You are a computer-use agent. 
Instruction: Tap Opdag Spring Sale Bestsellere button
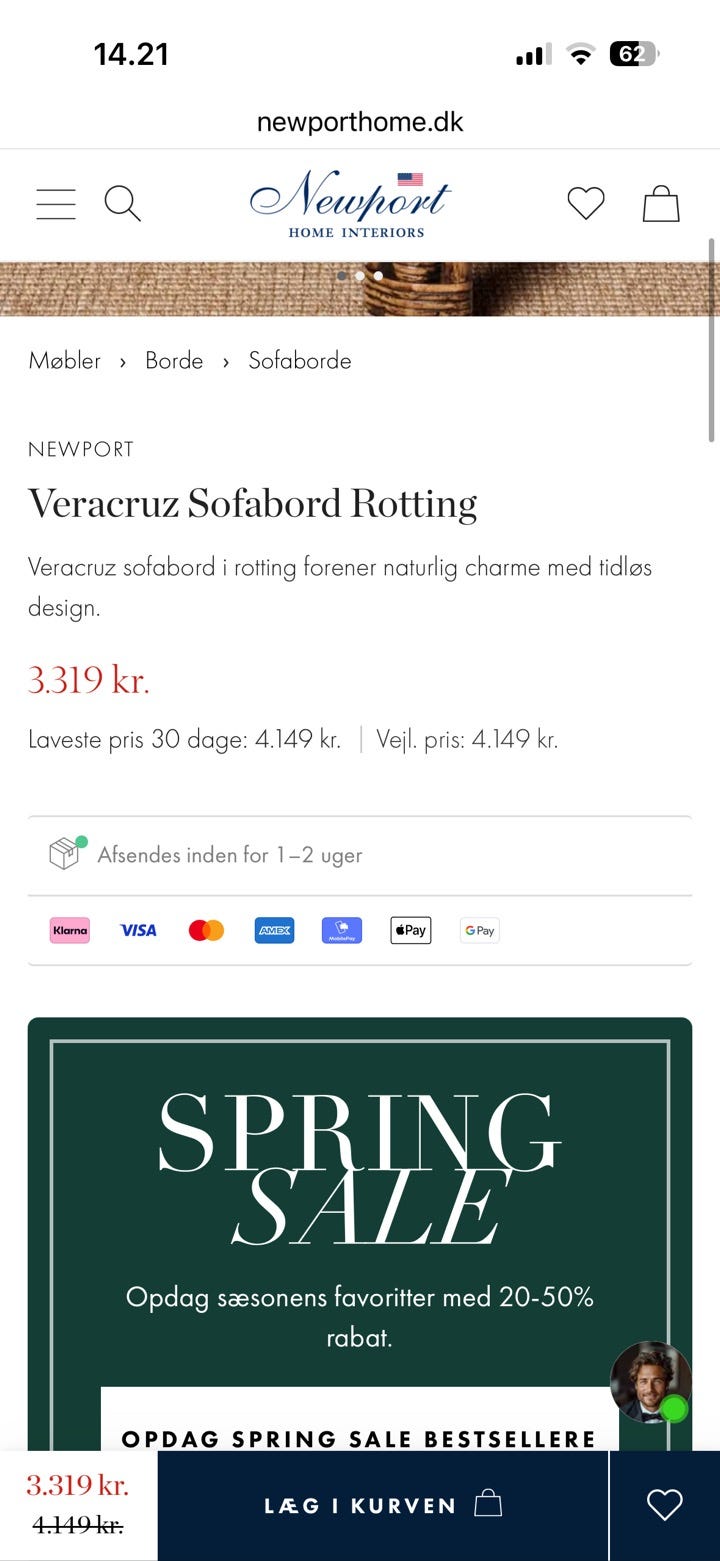tap(360, 1419)
